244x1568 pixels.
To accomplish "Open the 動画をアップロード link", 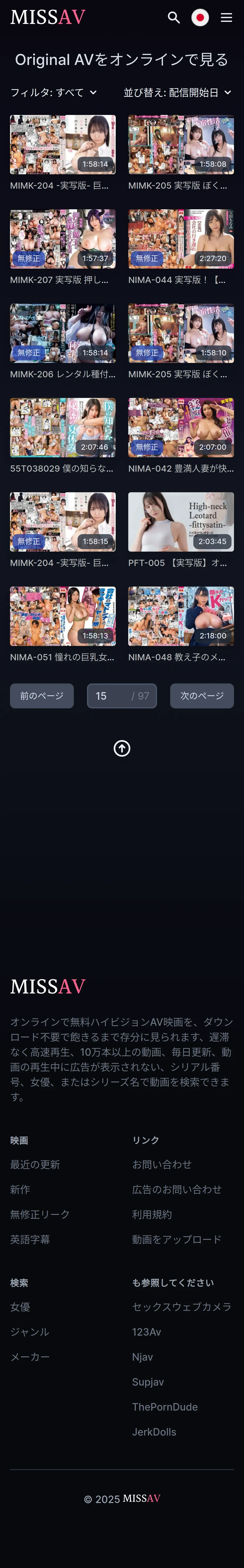I will click(177, 1239).
